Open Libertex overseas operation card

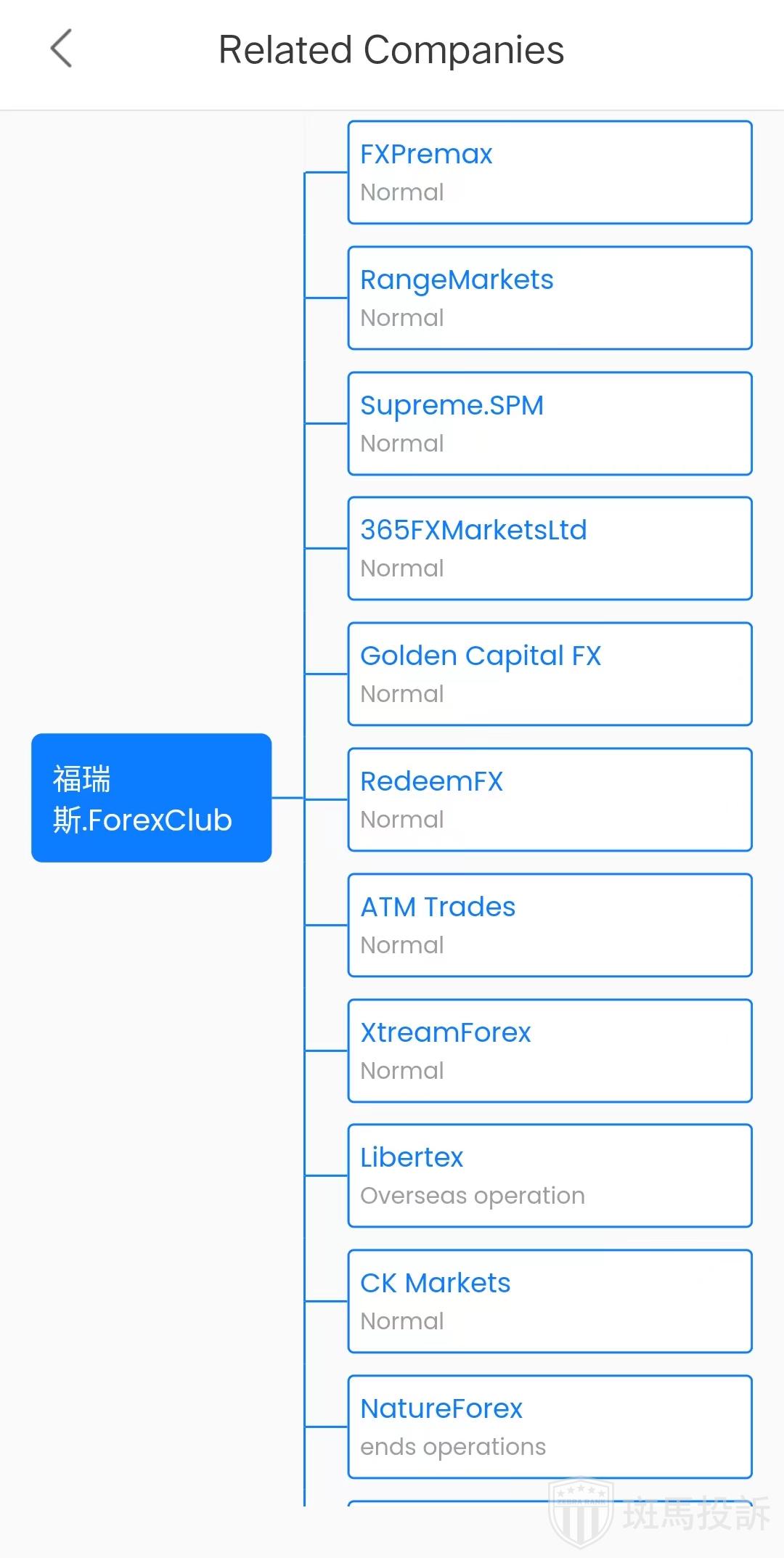coord(550,1176)
